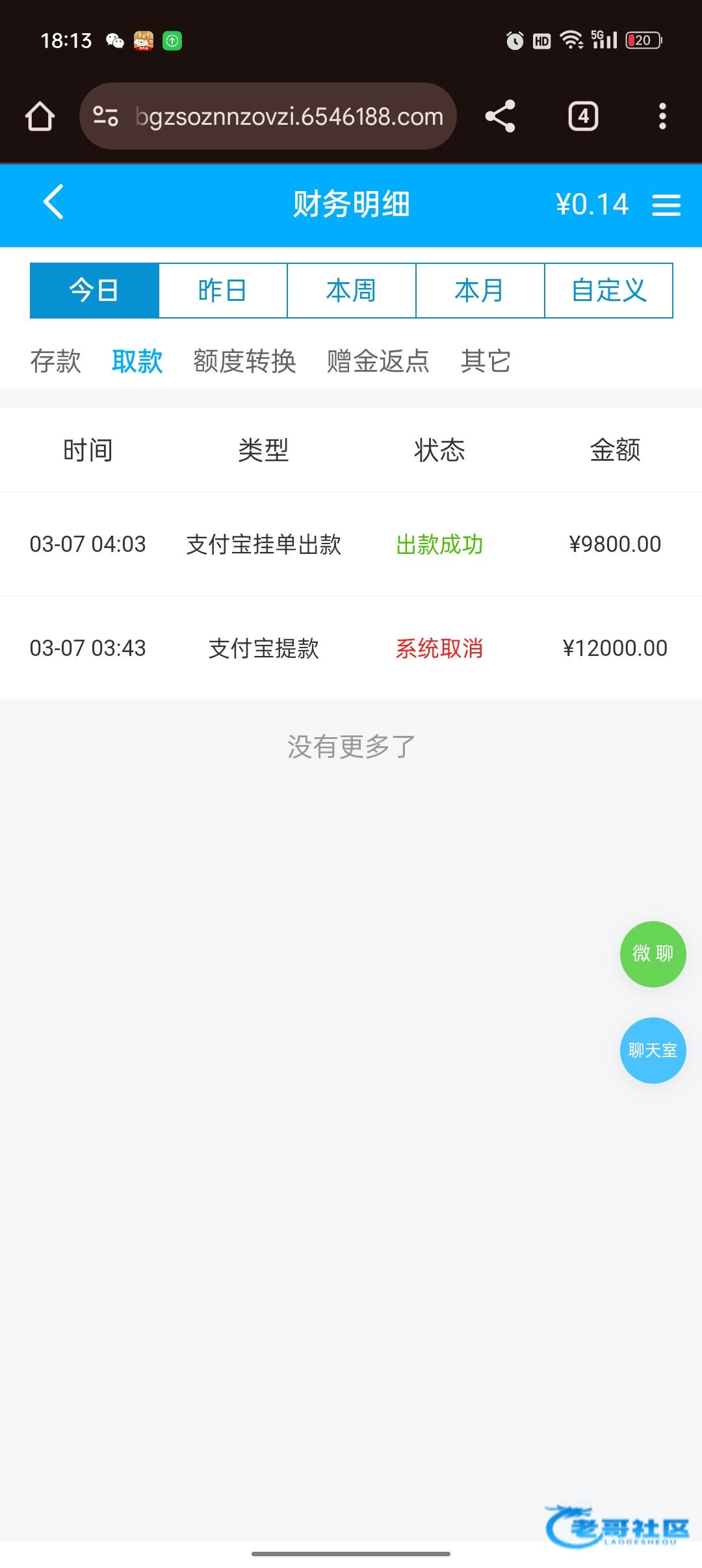The width and height of the screenshot is (702, 1568).
Task: Share this page from the browser
Action: 500,116
